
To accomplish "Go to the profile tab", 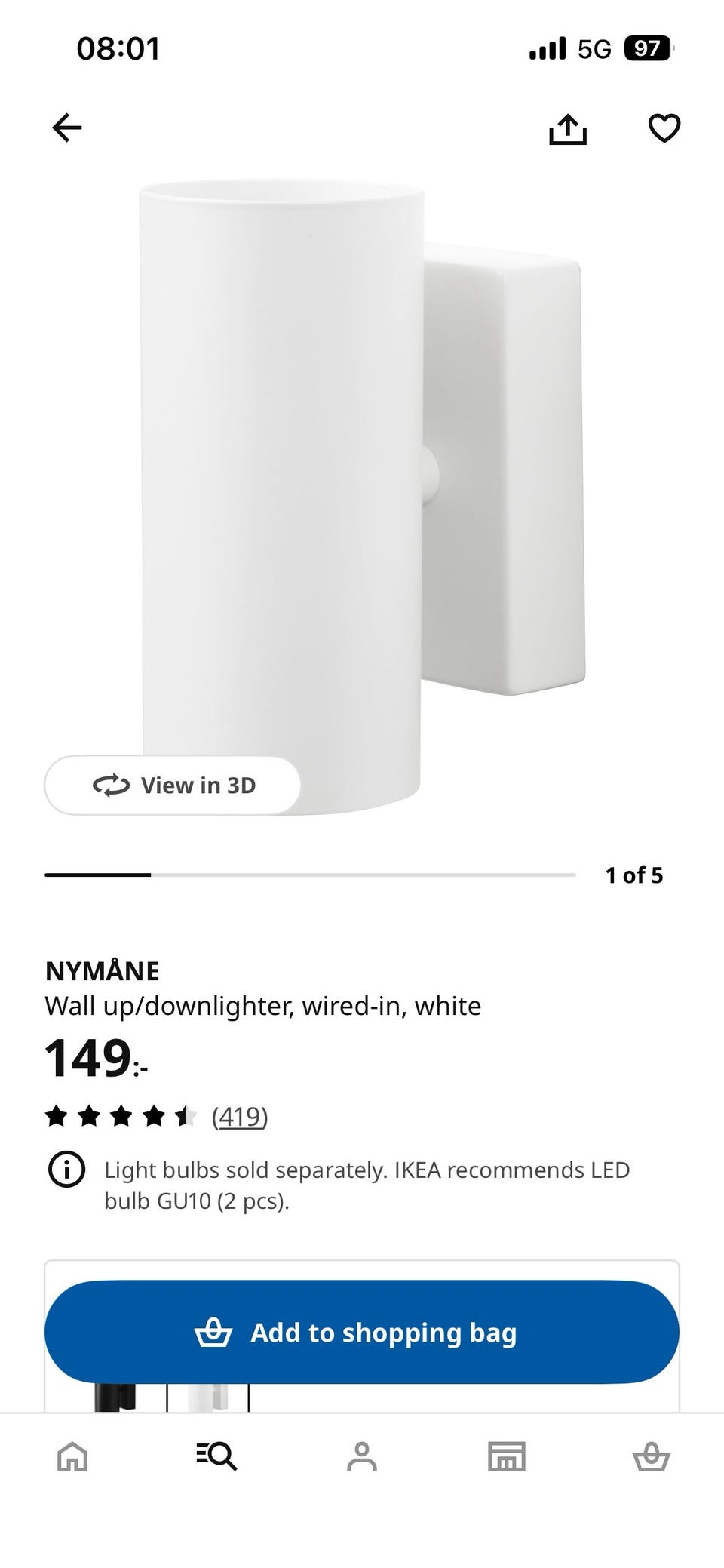I will [x=362, y=1456].
